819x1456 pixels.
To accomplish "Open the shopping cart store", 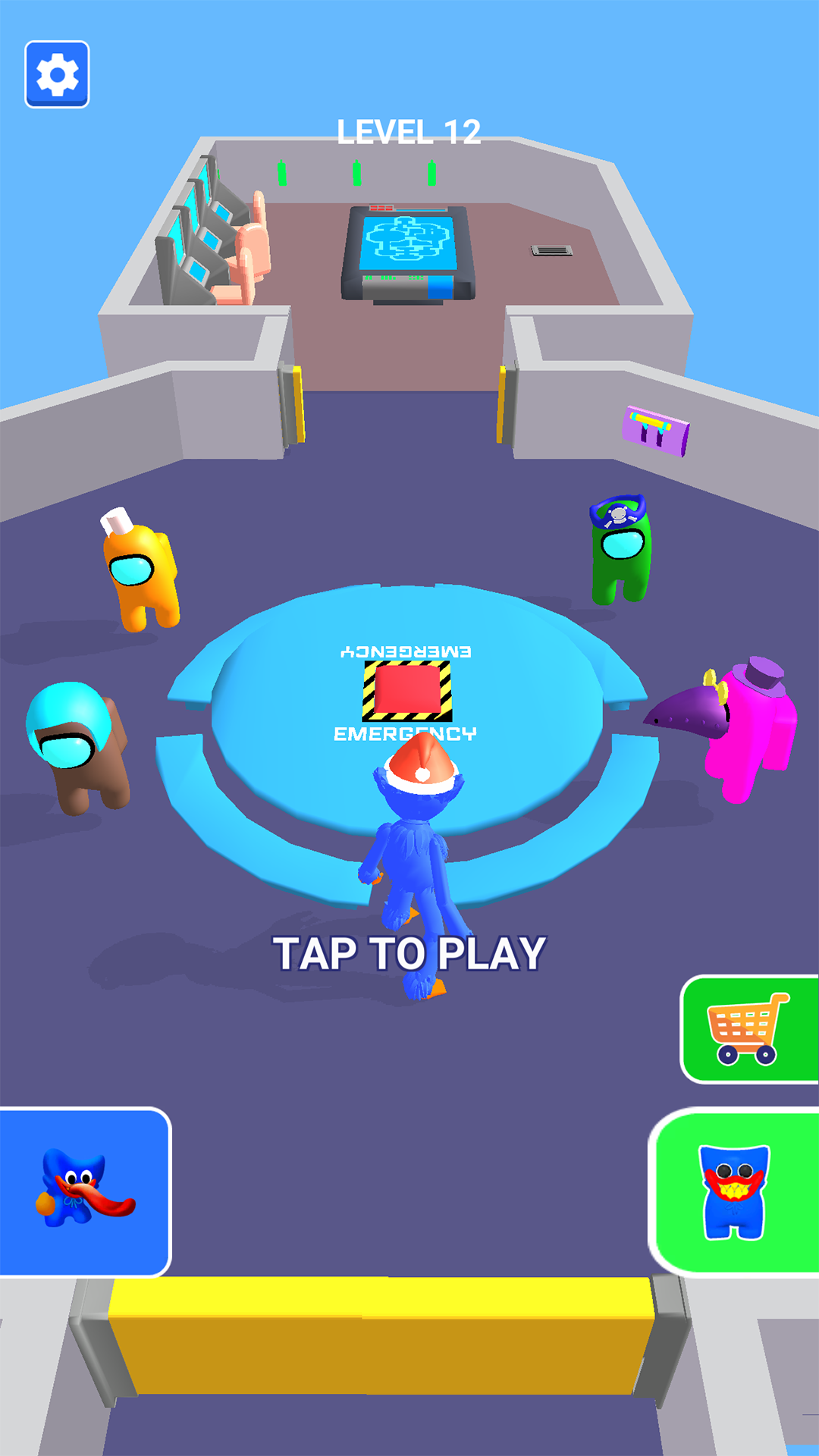I will (x=748, y=1028).
